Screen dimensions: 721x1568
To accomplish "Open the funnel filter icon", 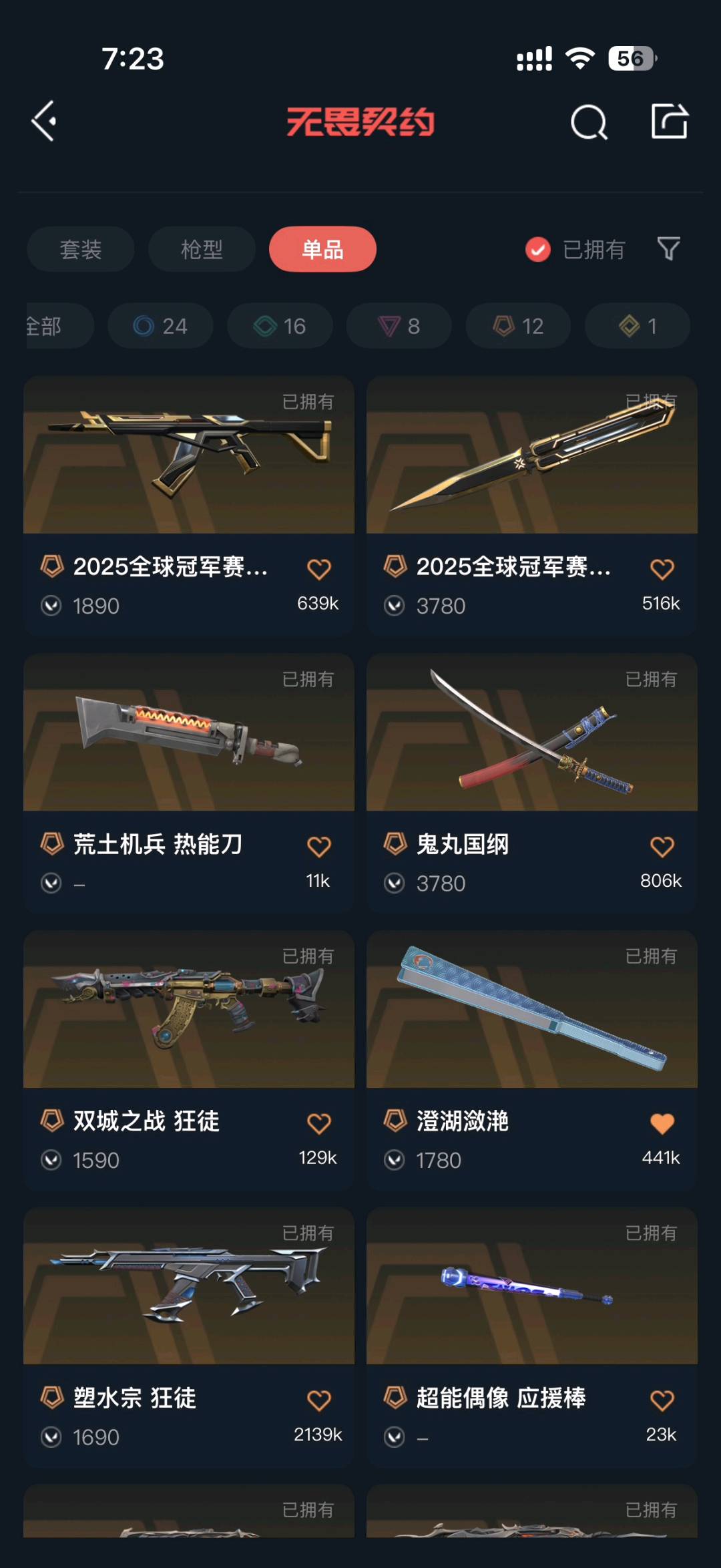I will (x=669, y=248).
